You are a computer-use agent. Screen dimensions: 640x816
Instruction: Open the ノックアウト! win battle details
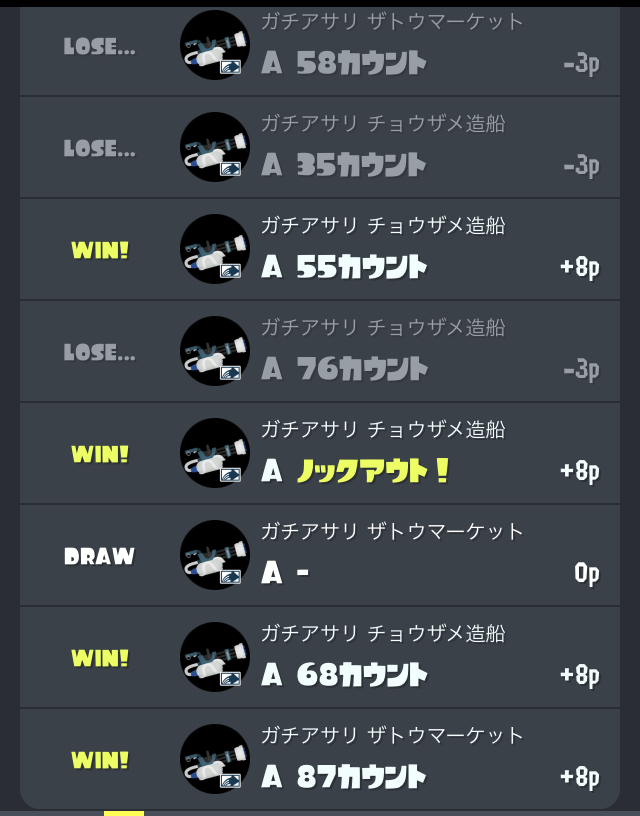click(x=320, y=454)
